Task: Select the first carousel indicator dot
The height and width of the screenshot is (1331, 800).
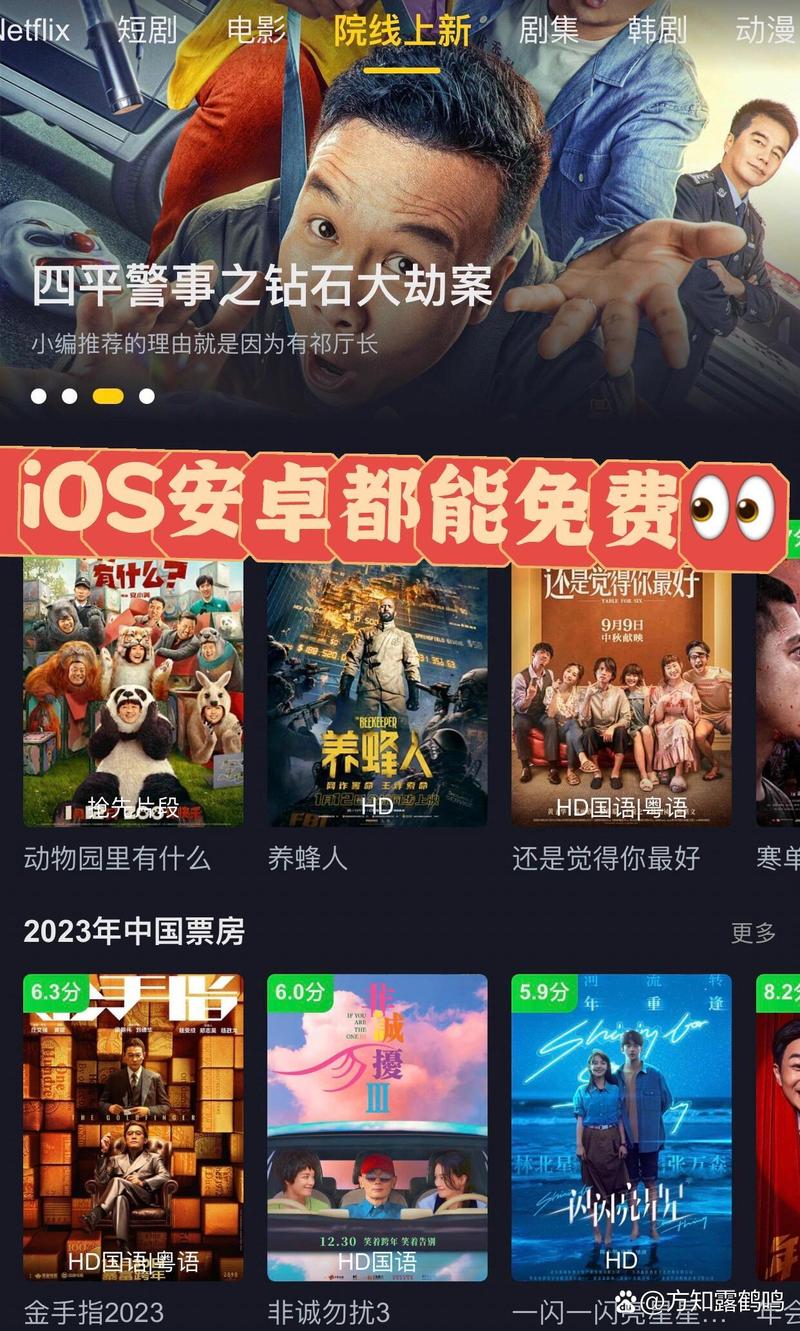Action: 41,396
